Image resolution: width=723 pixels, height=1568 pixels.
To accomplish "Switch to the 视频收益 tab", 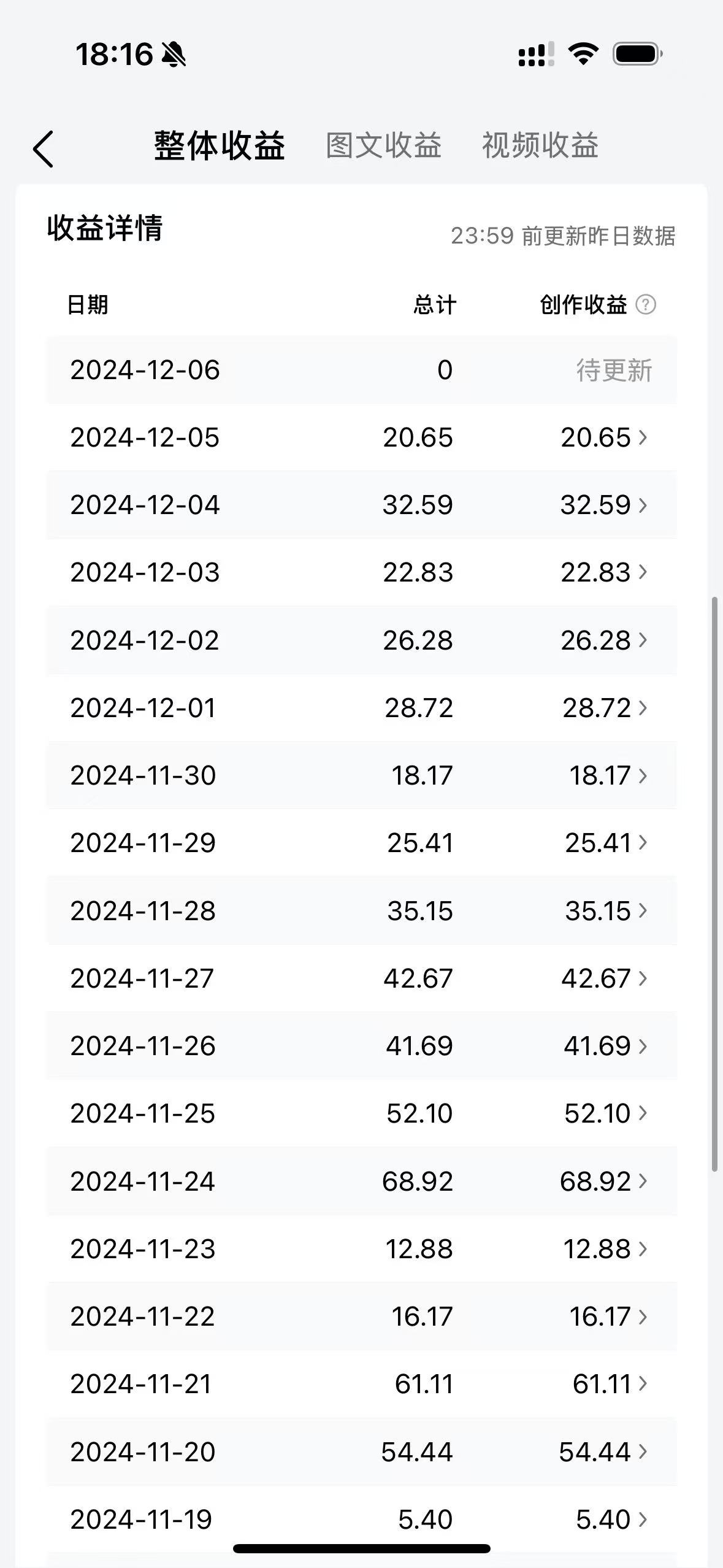I will [x=540, y=146].
